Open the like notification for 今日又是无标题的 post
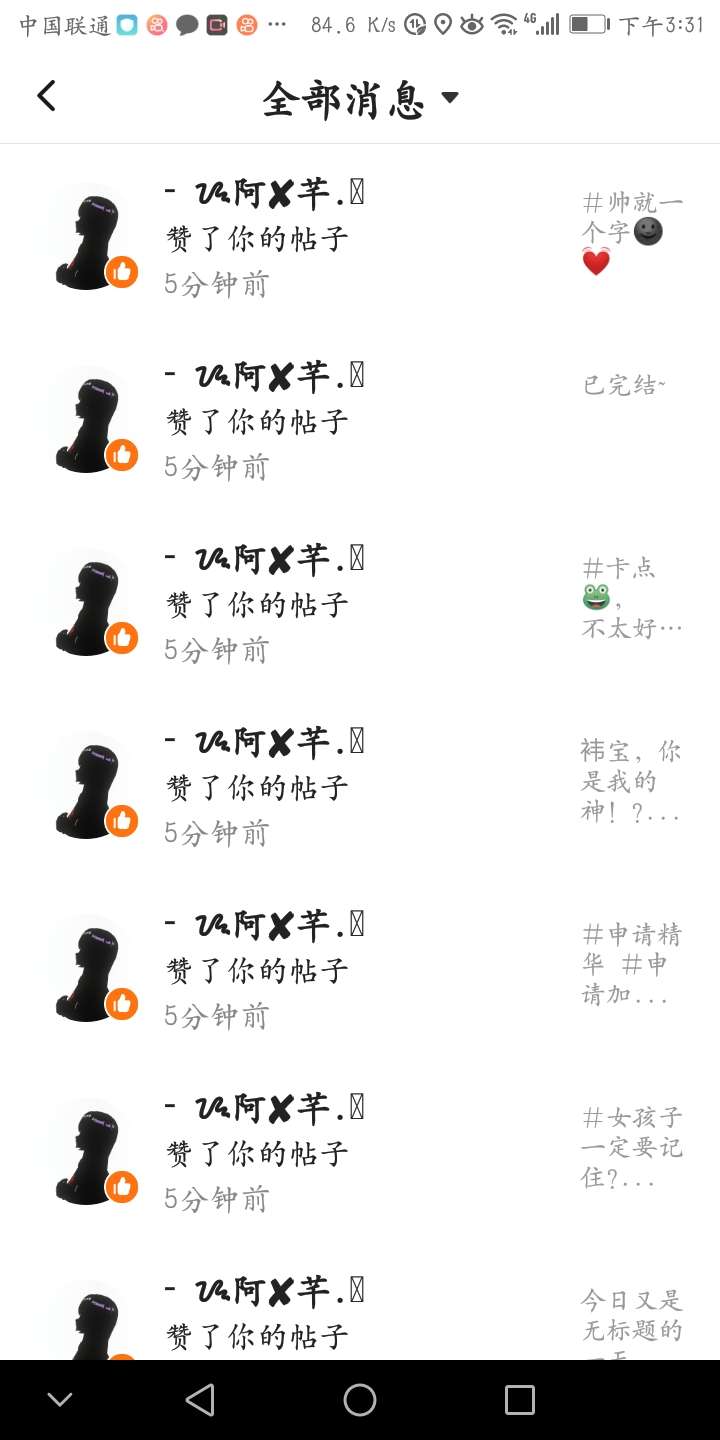 [360, 1320]
